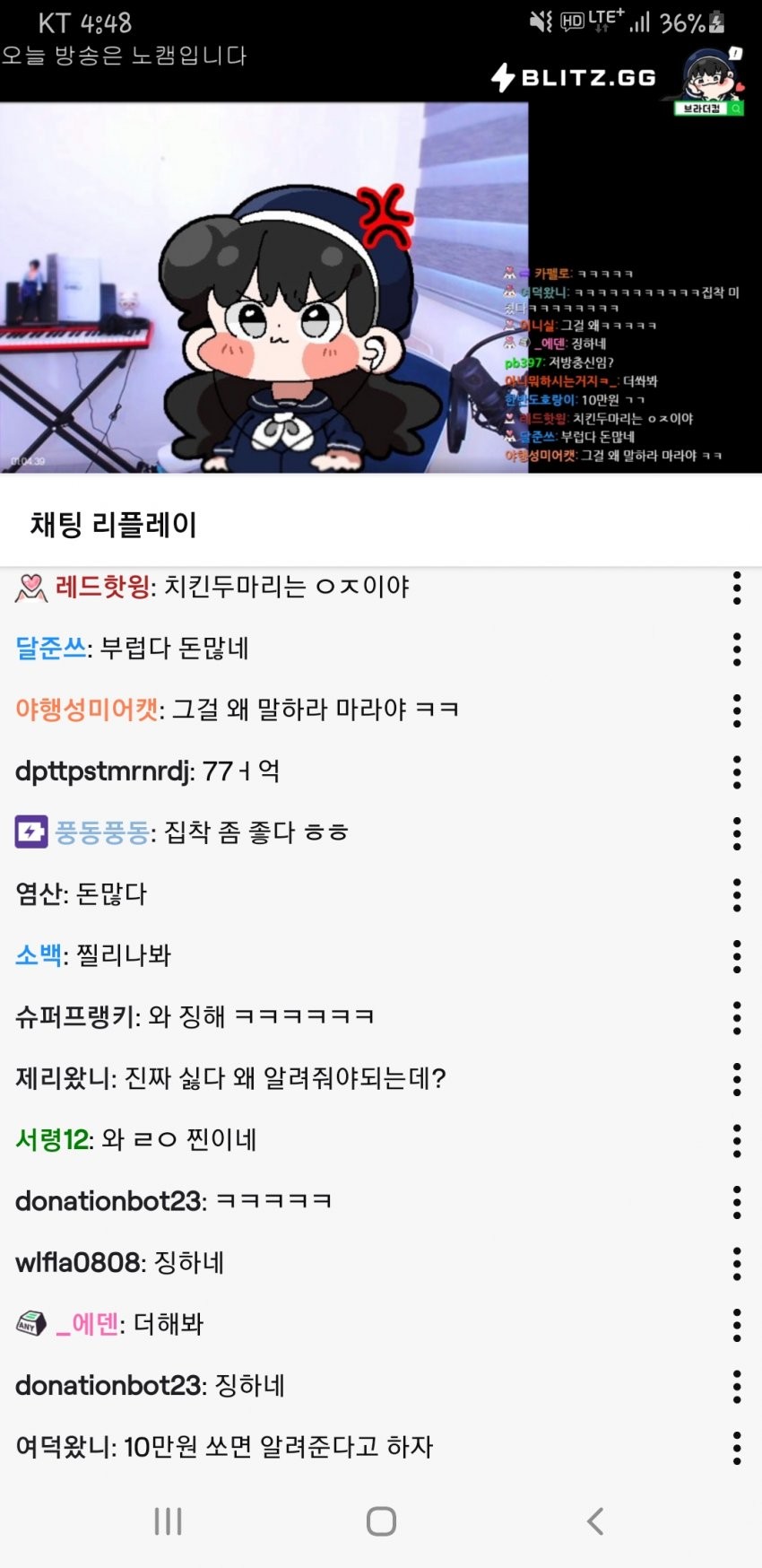Screen dimensions: 762x1568
Task: Open options for 슈퍼프랭키's chat message
Action: [736, 1017]
